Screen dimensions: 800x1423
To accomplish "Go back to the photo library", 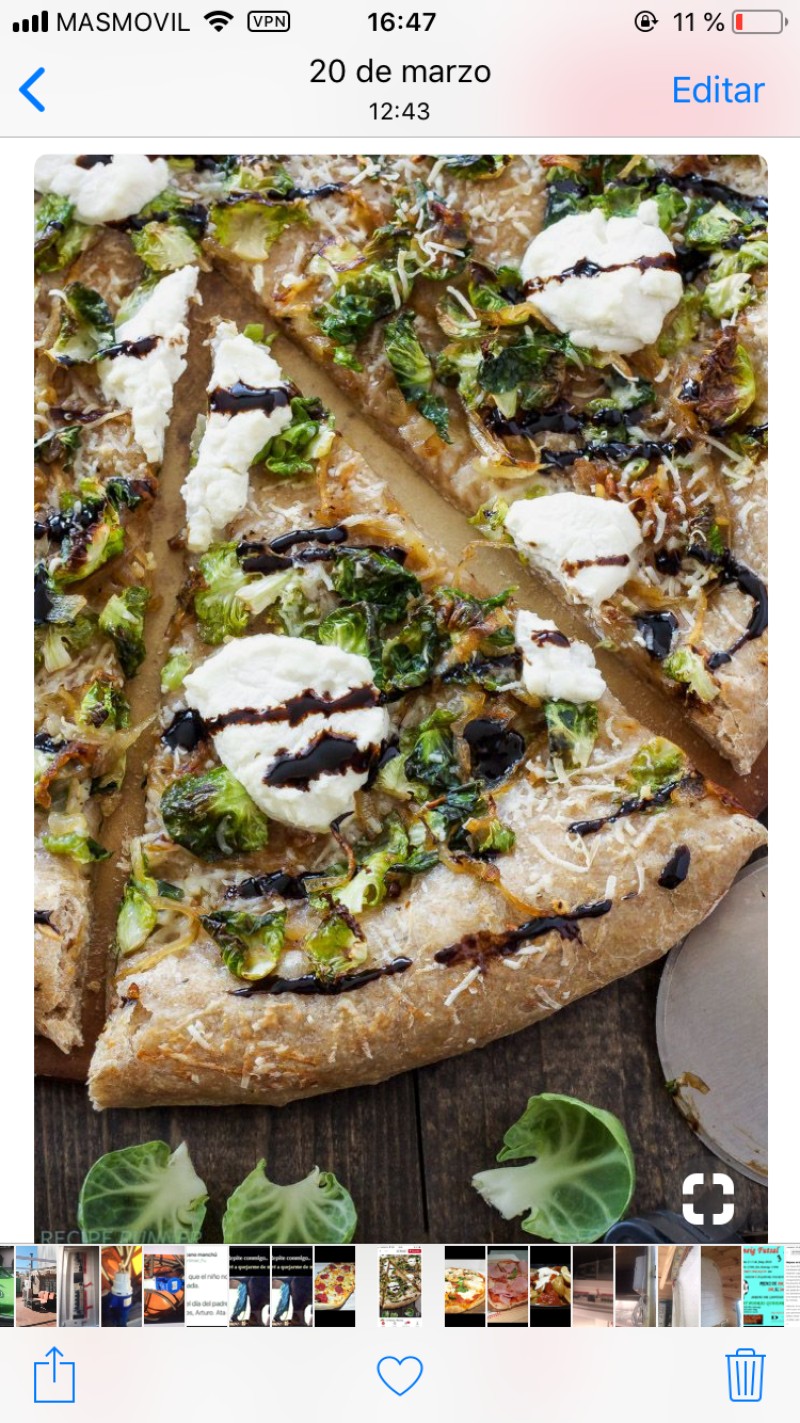I will point(33,90).
